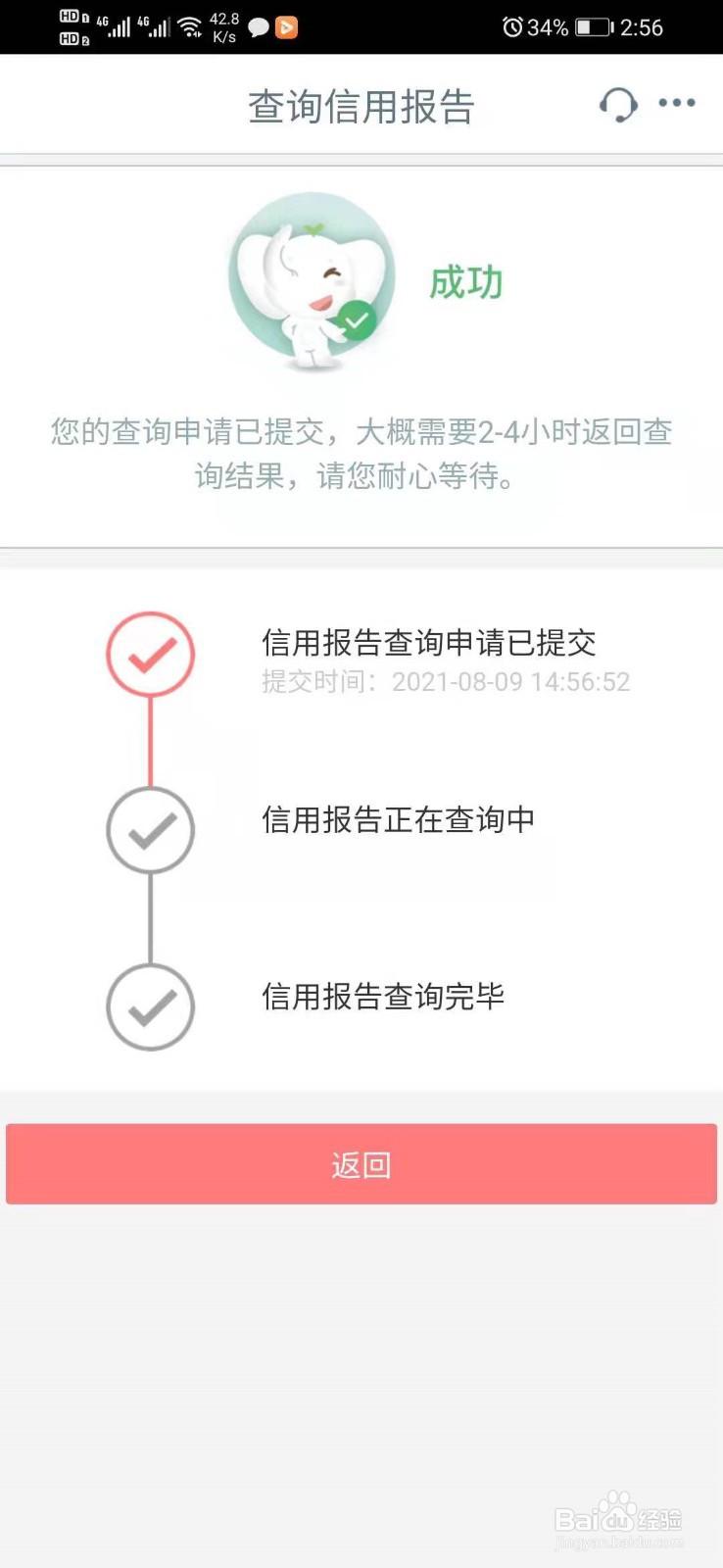Expand the overflow menu with three dots
Viewport: 723px width, 1568px height.
point(675,104)
